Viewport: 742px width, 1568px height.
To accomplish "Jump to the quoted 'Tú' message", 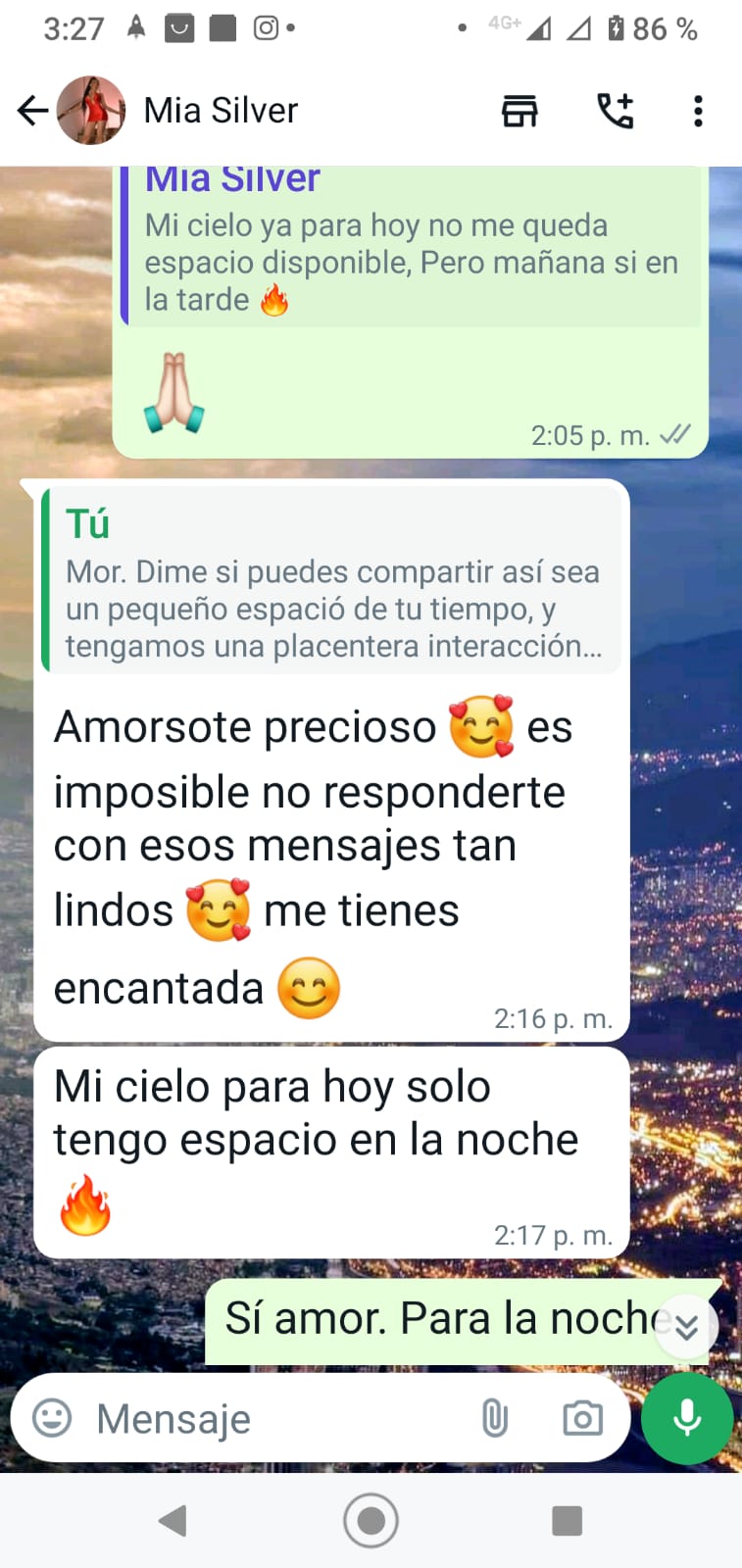I will [331, 582].
